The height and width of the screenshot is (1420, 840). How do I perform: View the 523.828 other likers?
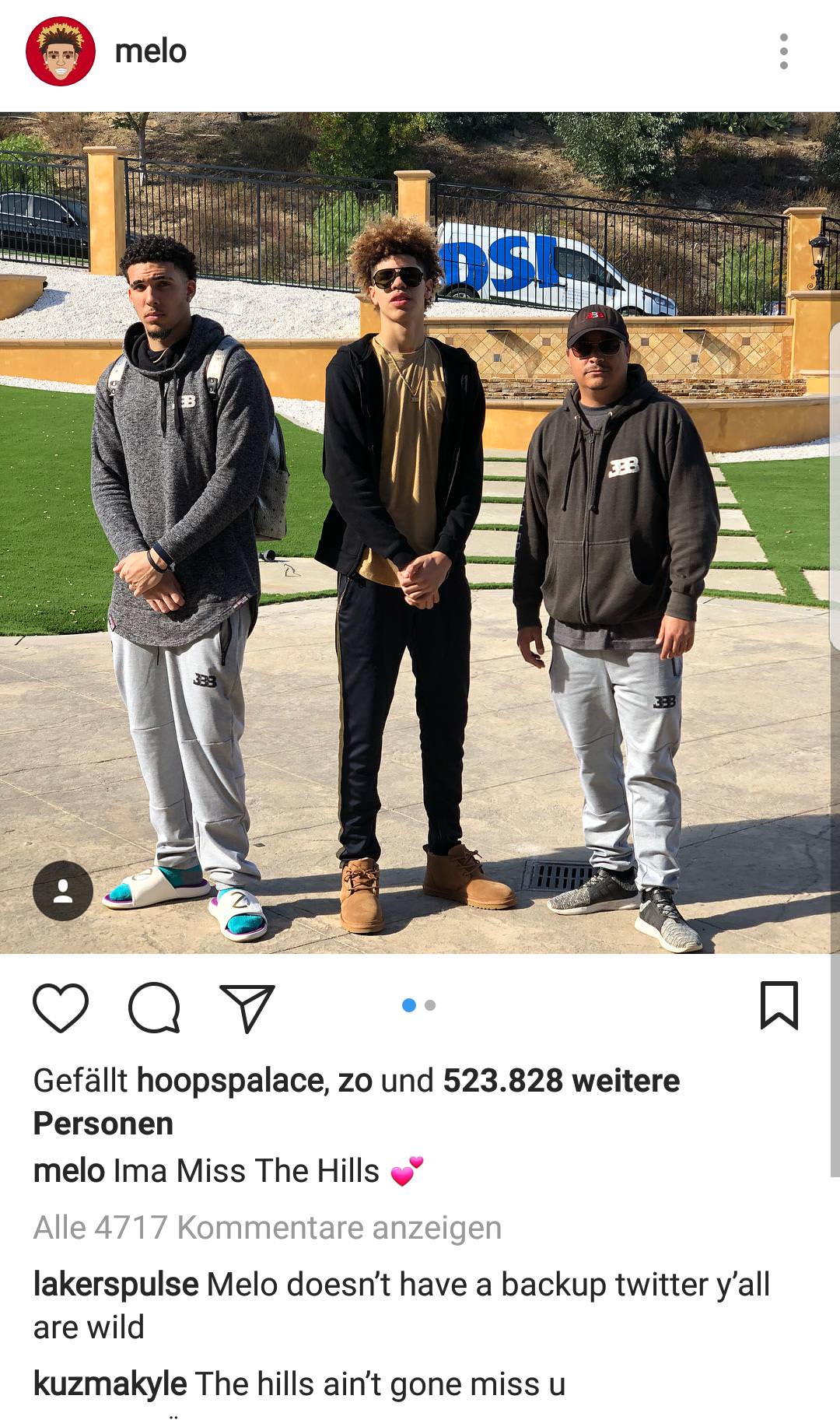click(x=560, y=1081)
